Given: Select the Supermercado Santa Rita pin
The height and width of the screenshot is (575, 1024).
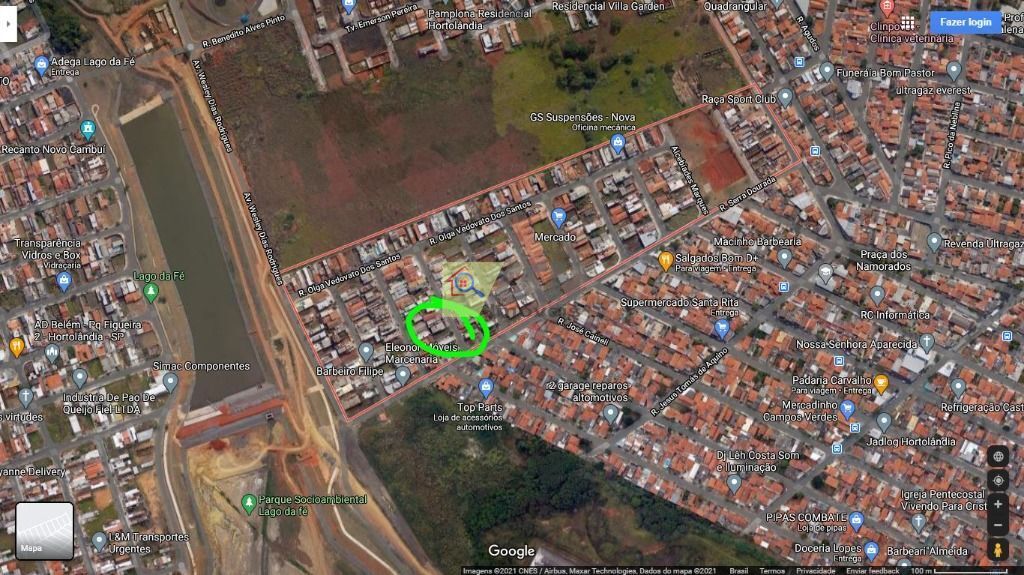Looking at the screenshot, I should 721,329.
